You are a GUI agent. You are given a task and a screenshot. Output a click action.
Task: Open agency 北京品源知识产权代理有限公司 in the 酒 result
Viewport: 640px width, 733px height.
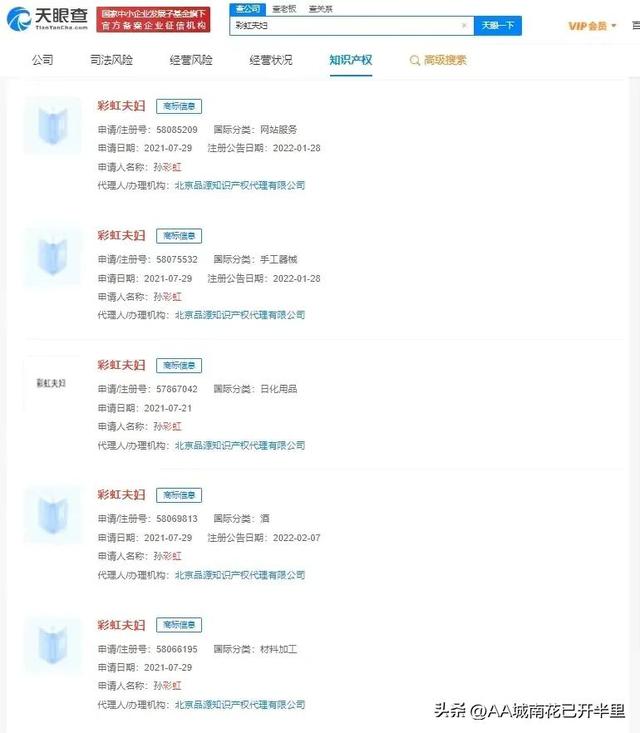pos(239,575)
